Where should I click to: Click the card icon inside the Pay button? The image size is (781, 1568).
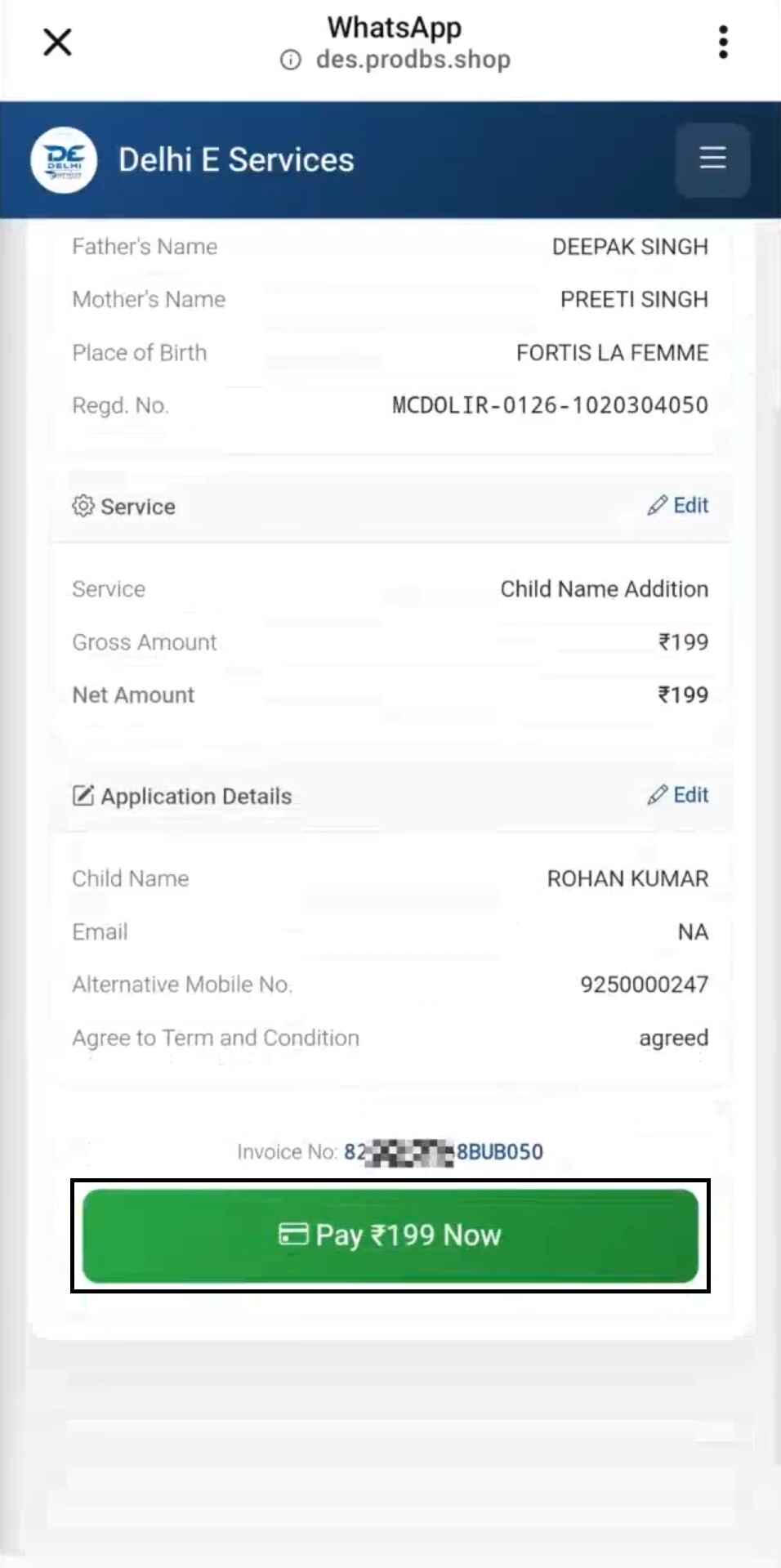(293, 1235)
